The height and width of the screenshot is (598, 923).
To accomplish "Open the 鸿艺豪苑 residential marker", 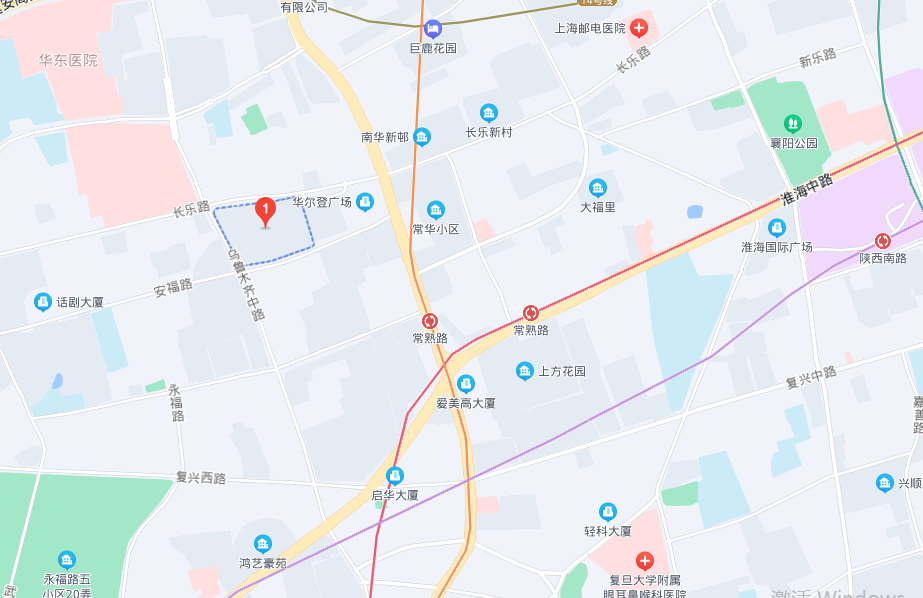I will (262, 543).
